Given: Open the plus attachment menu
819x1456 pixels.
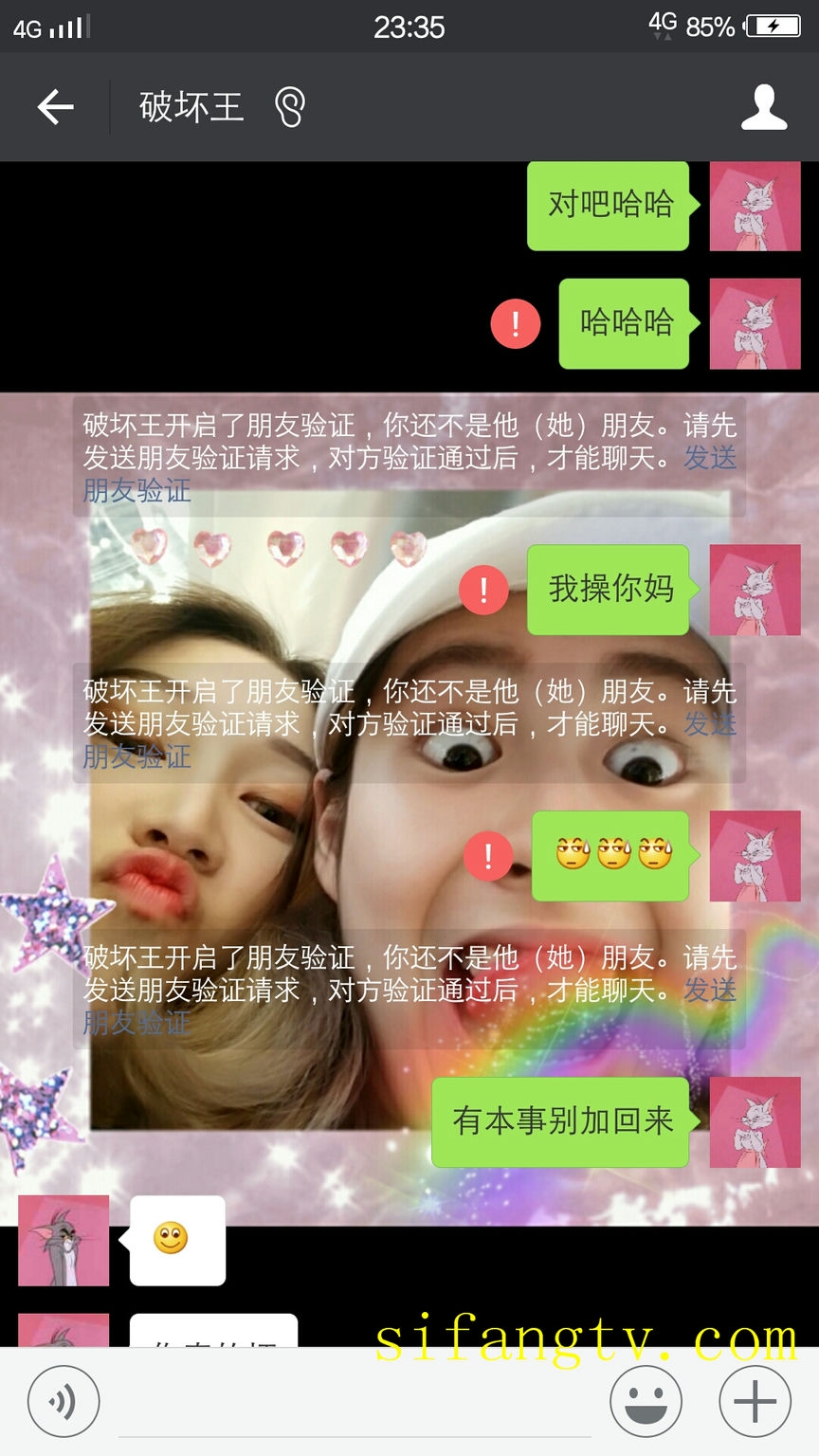Looking at the screenshot, I should [755, 1402].
